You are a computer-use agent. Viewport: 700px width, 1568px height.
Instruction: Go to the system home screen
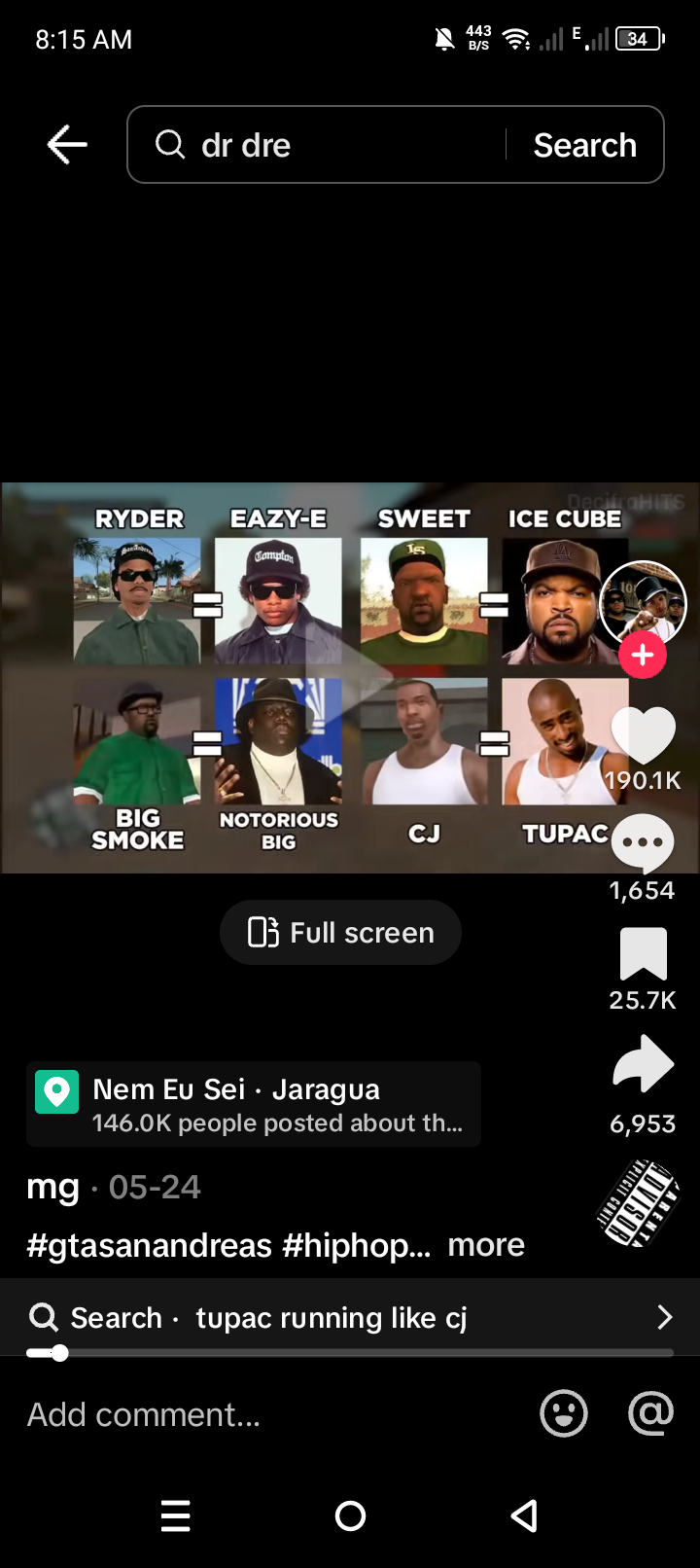pos(350,1515)
